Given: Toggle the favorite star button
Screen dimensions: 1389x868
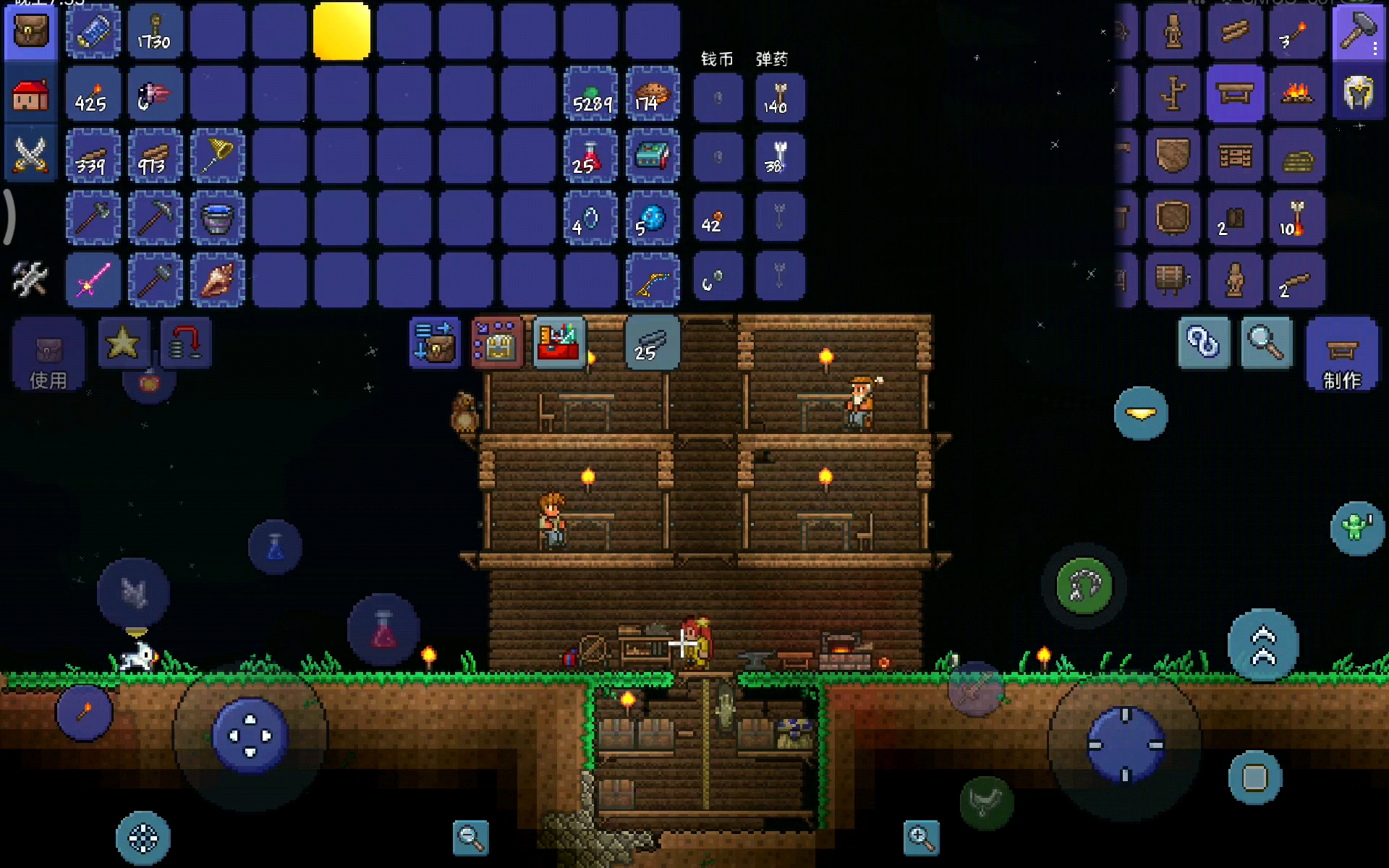Looking at the screenshot, I should (x=123, y=342).
